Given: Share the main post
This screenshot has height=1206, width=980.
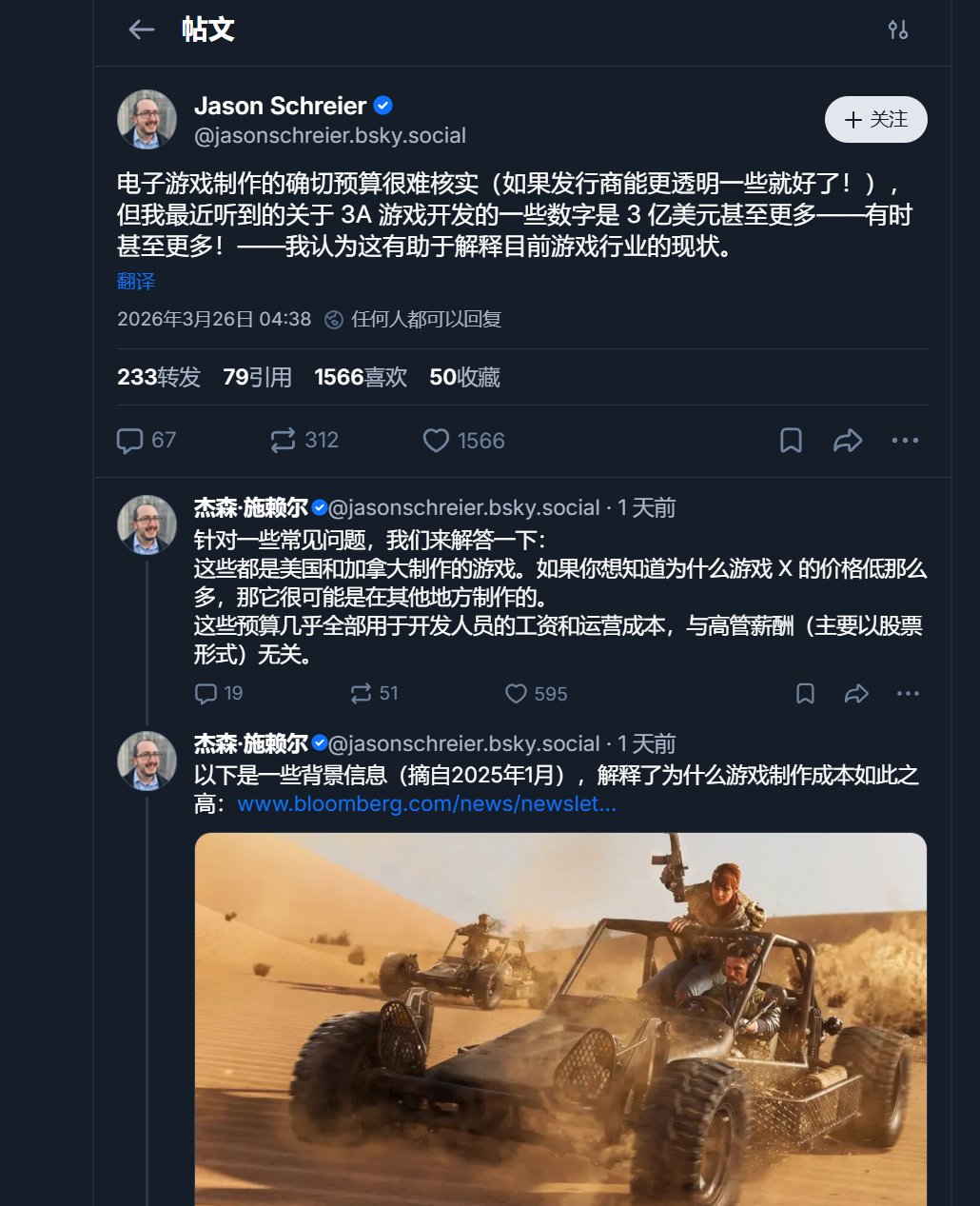Looking at the screenshot, I should (847, 440).
